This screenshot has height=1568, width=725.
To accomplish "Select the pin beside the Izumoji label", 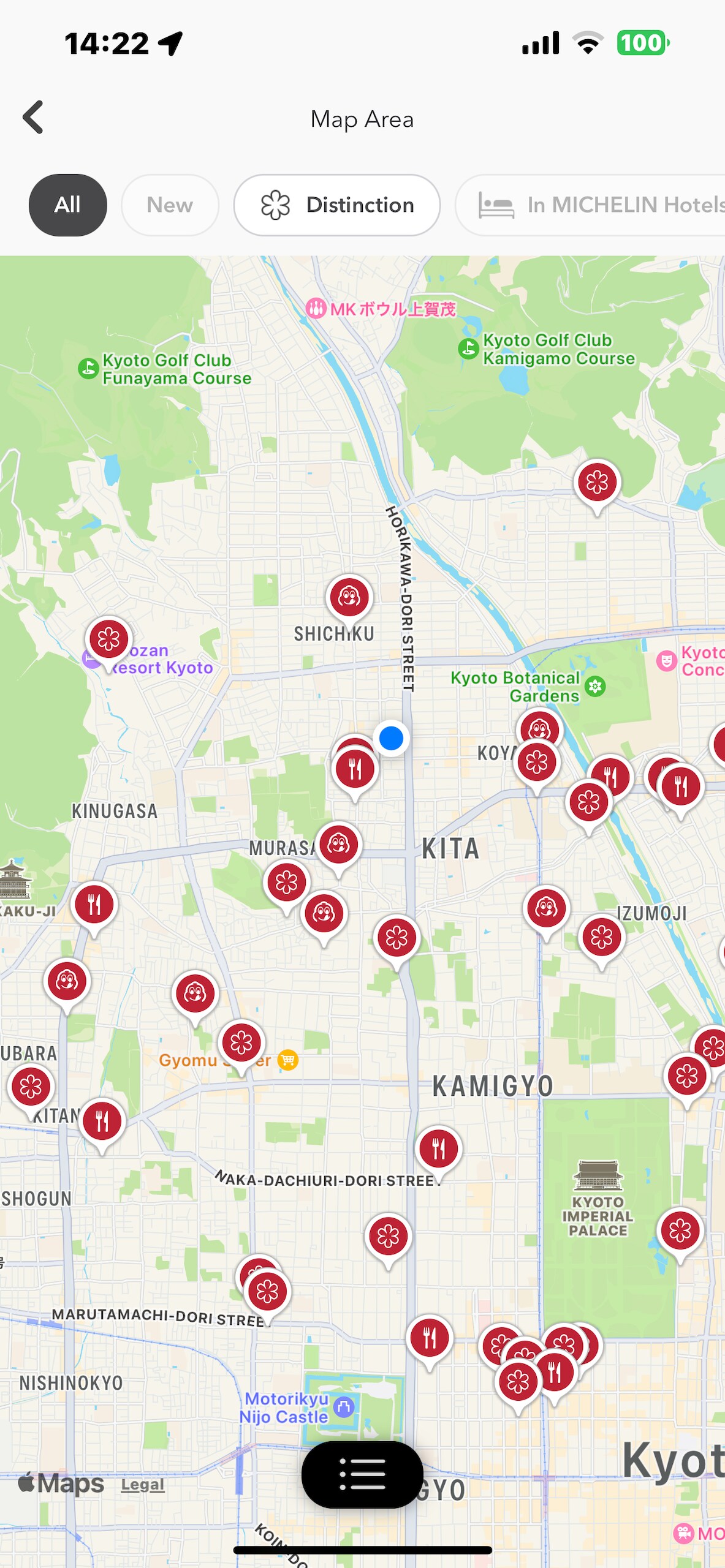I will pos(602,937).
